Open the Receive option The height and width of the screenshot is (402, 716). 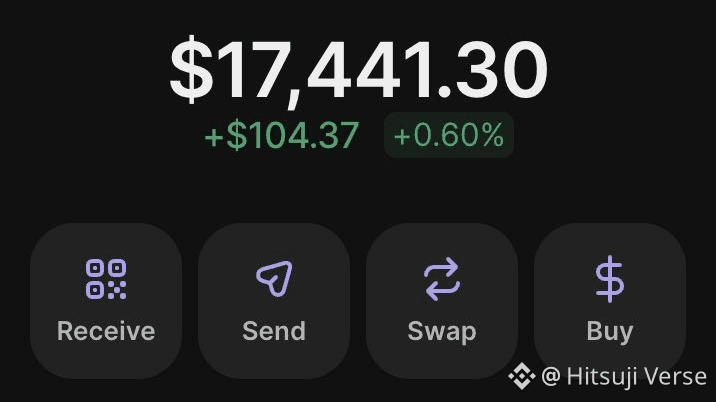click(x=106, y=300)
